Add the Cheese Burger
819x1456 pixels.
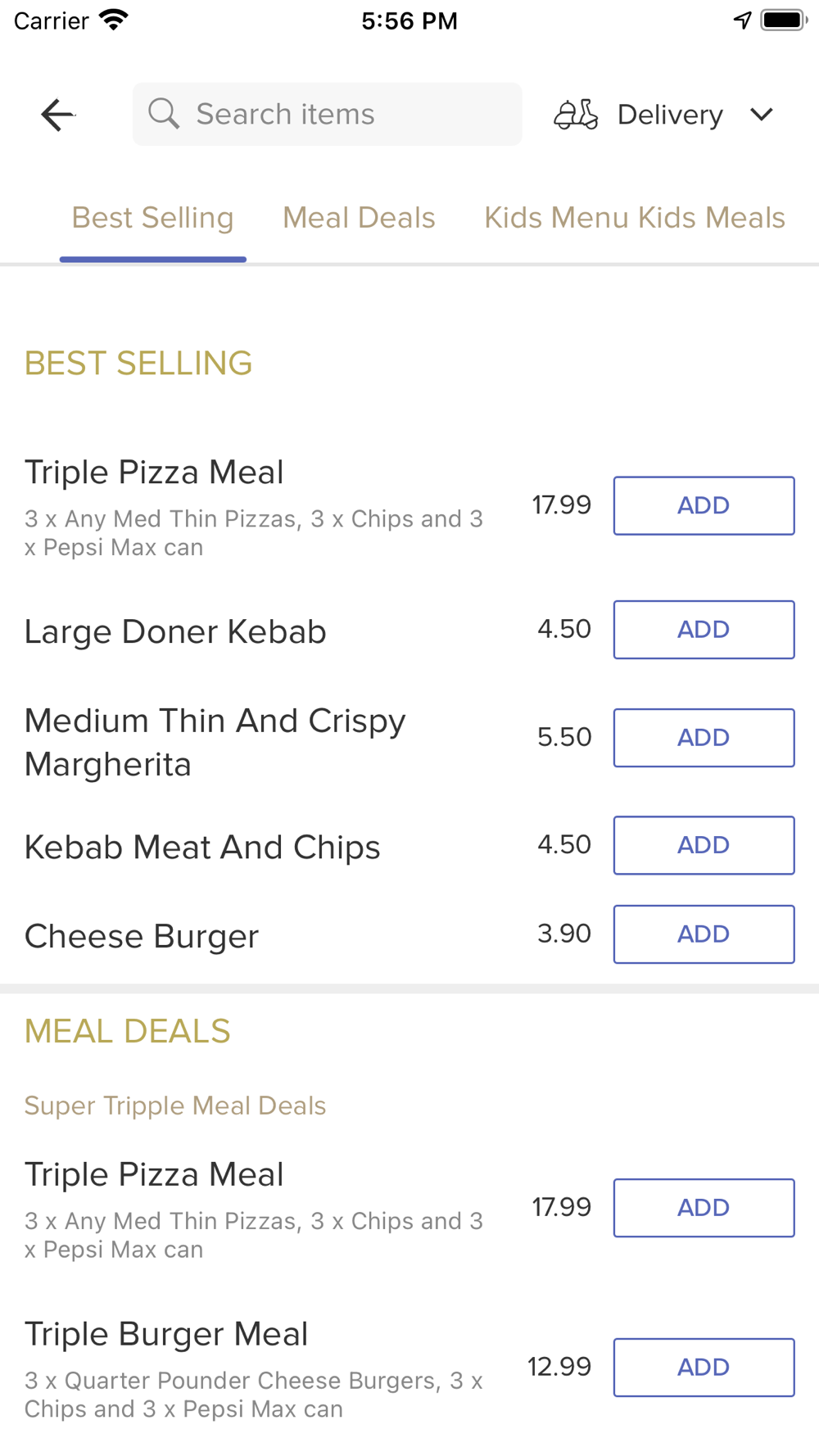click(x=704, y=934)
